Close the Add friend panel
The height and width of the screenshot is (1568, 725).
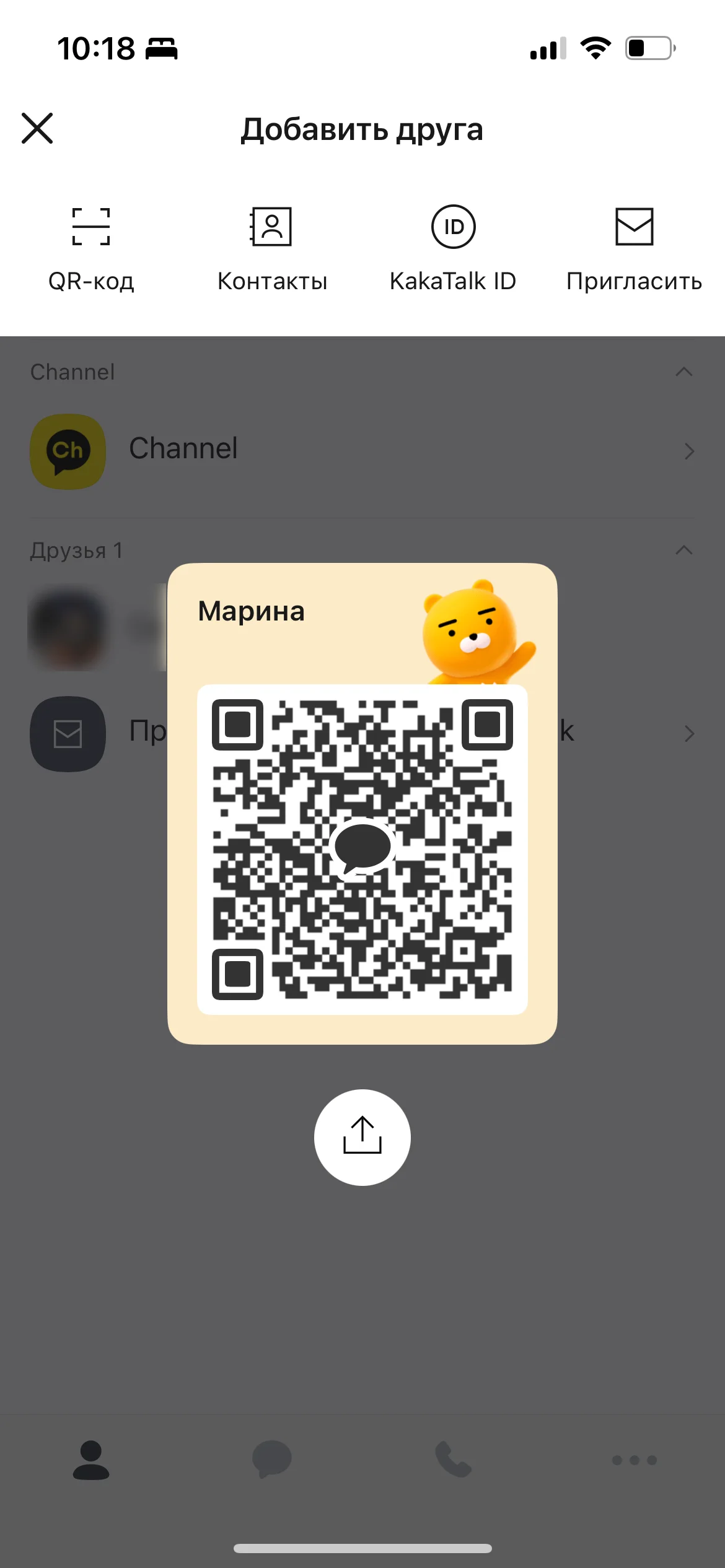(x=37, y=128)
